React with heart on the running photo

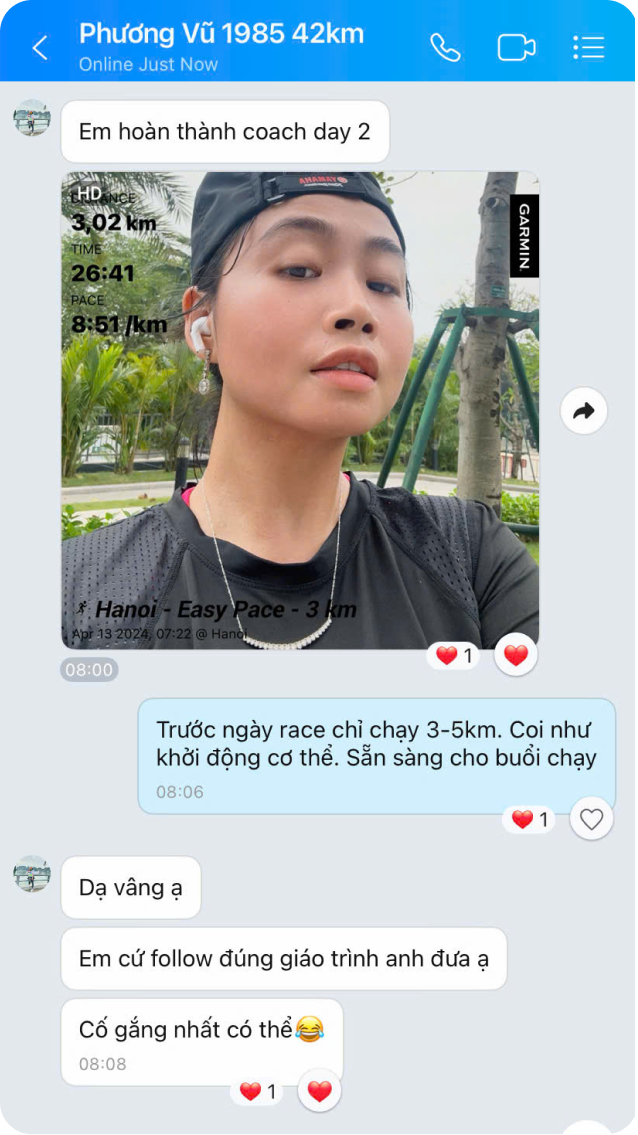pos(516,656)
